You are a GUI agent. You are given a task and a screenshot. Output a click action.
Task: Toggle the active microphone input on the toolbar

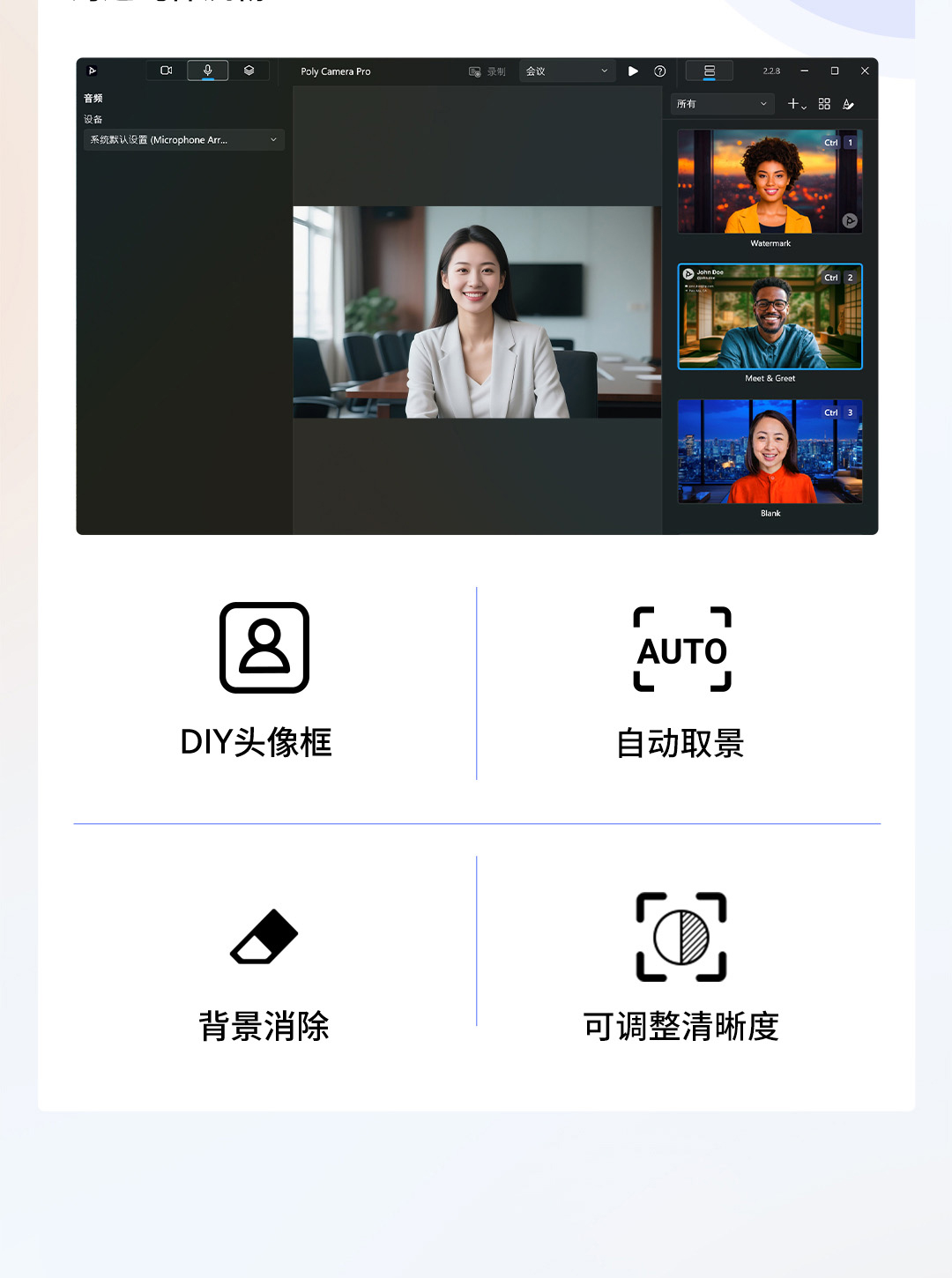[208, 71]
